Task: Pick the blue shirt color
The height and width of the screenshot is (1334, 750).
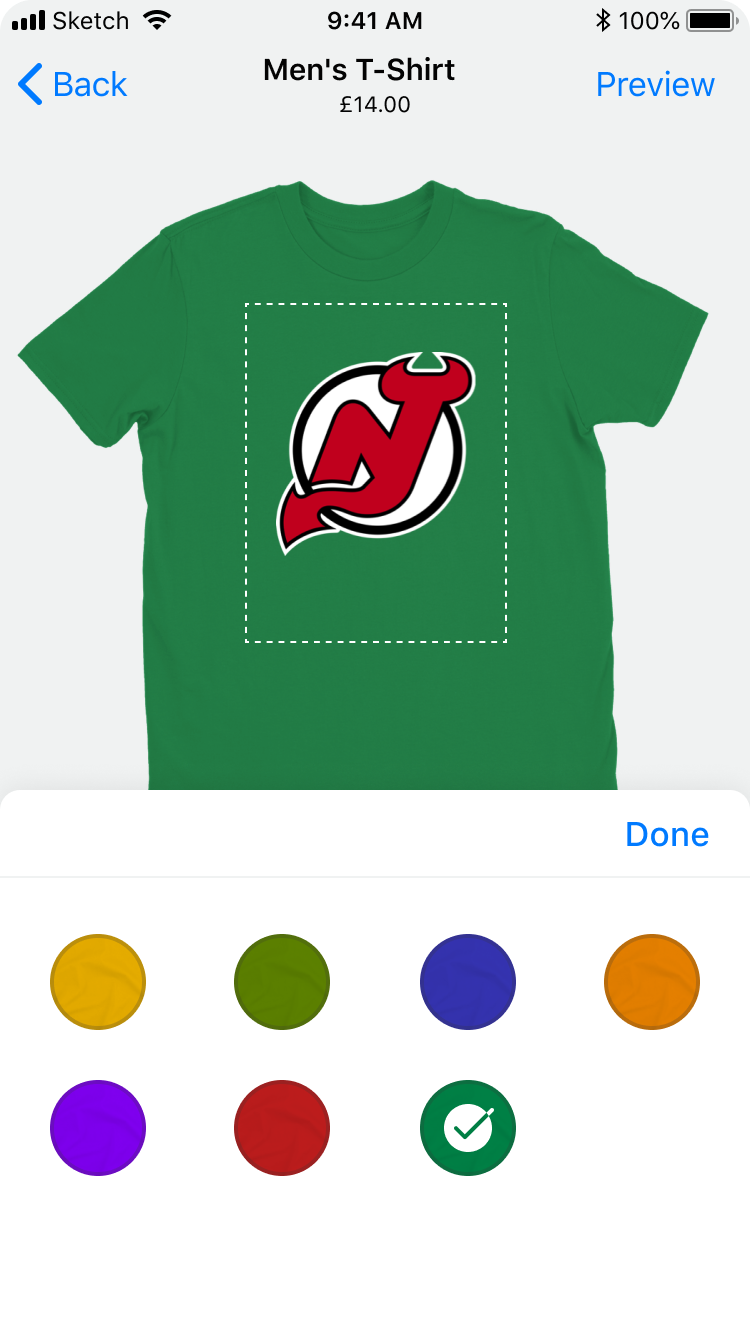Action: [467, 982]
